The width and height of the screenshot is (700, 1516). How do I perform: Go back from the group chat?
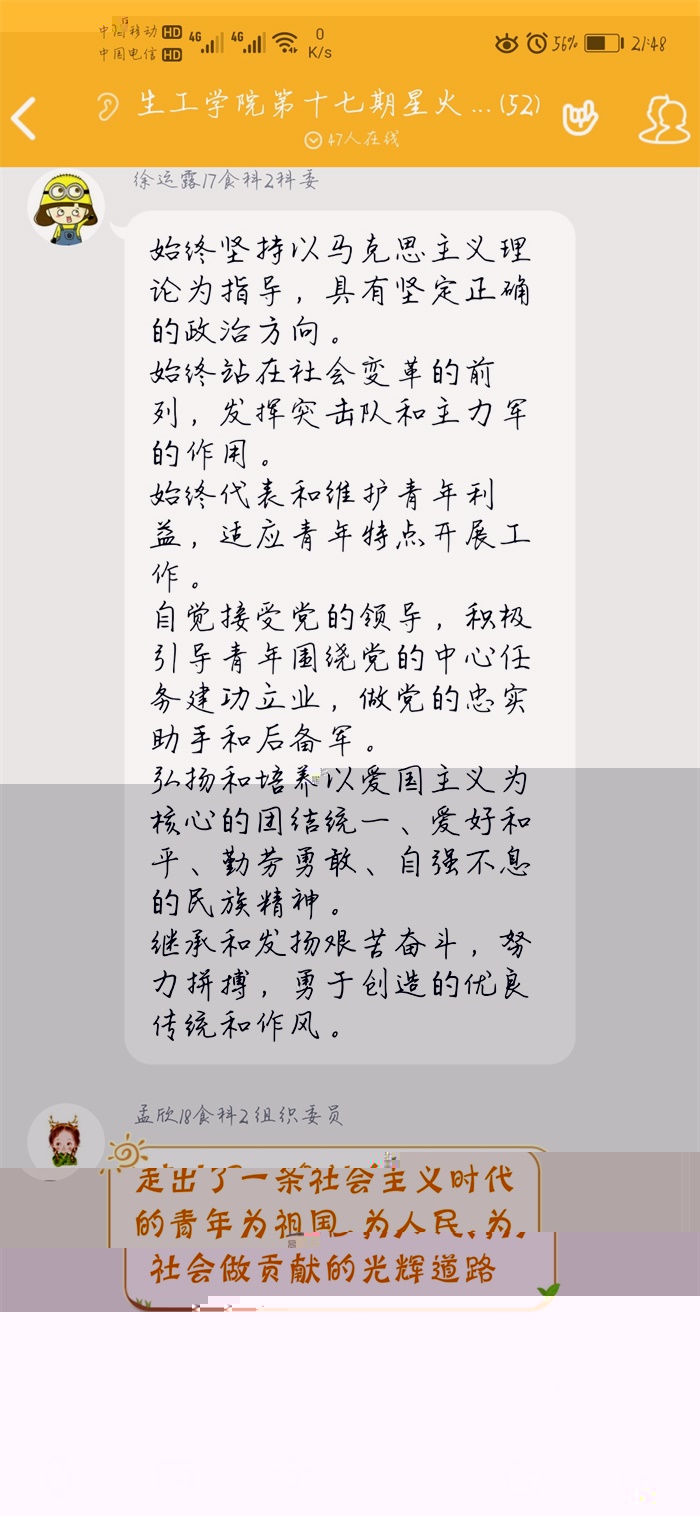pos(24,119)
